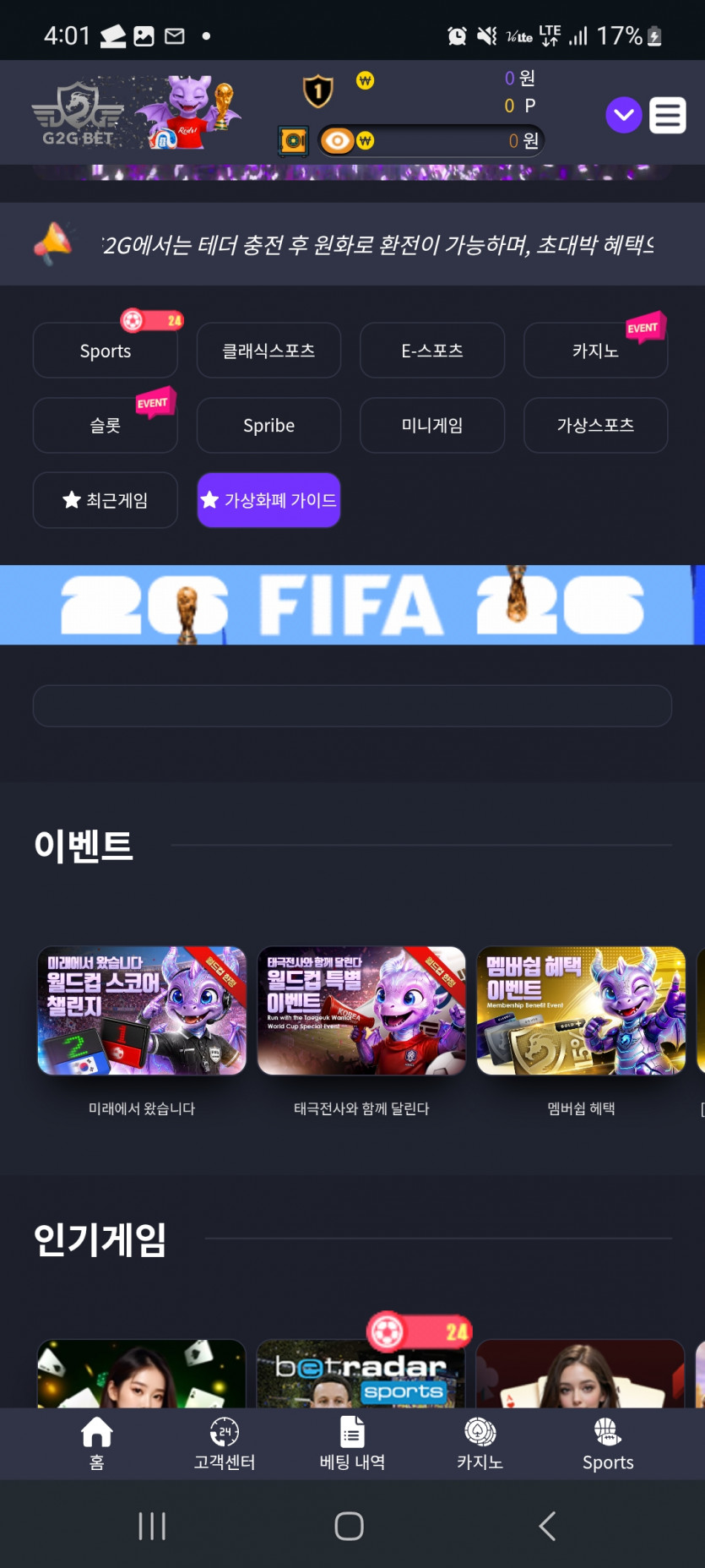This screenshot has width=705, height=1568.
Task: Open E-스포츠 category
Action: tap(432, 351)
